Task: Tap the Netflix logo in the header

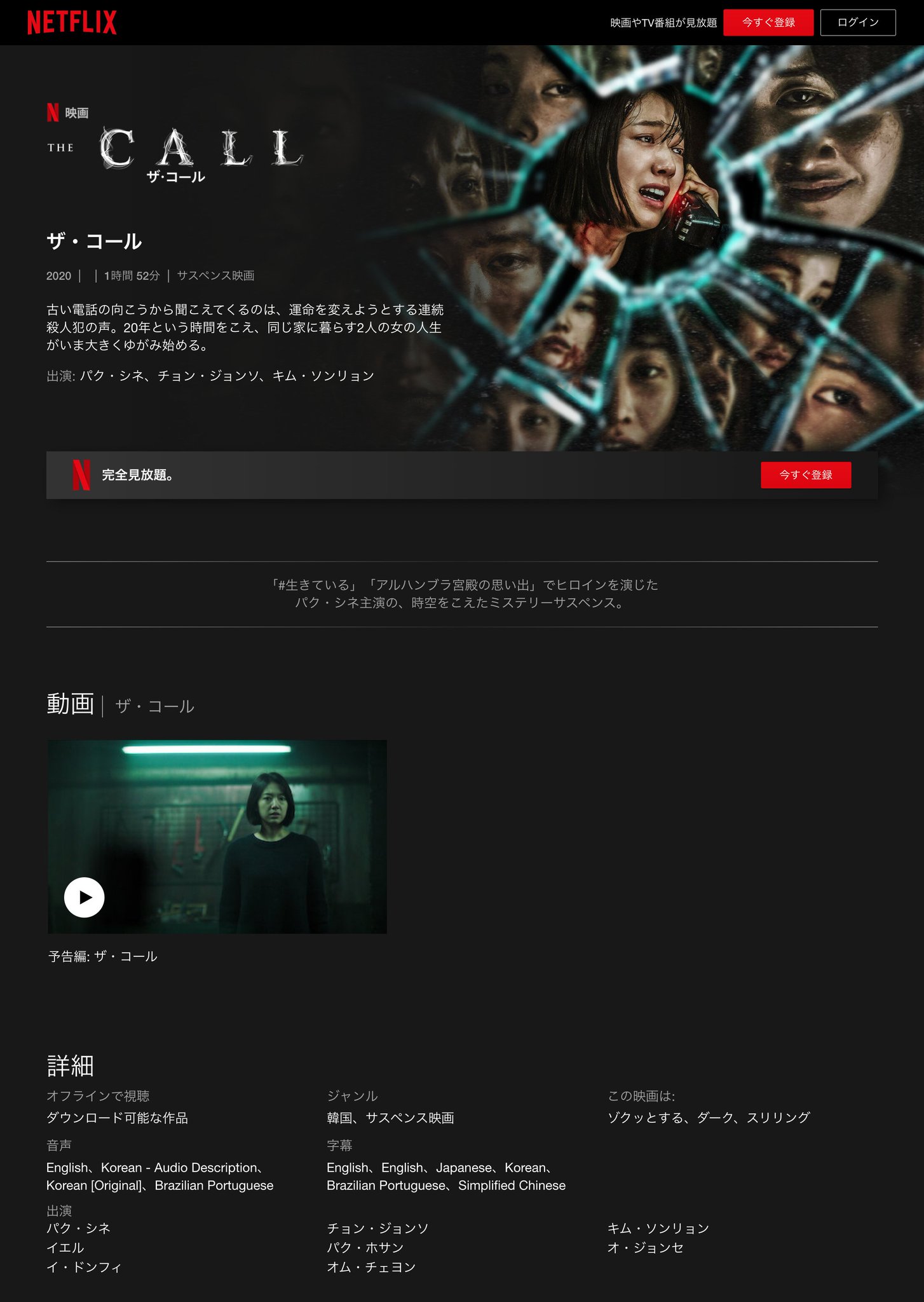Action: tap(72, 22)
